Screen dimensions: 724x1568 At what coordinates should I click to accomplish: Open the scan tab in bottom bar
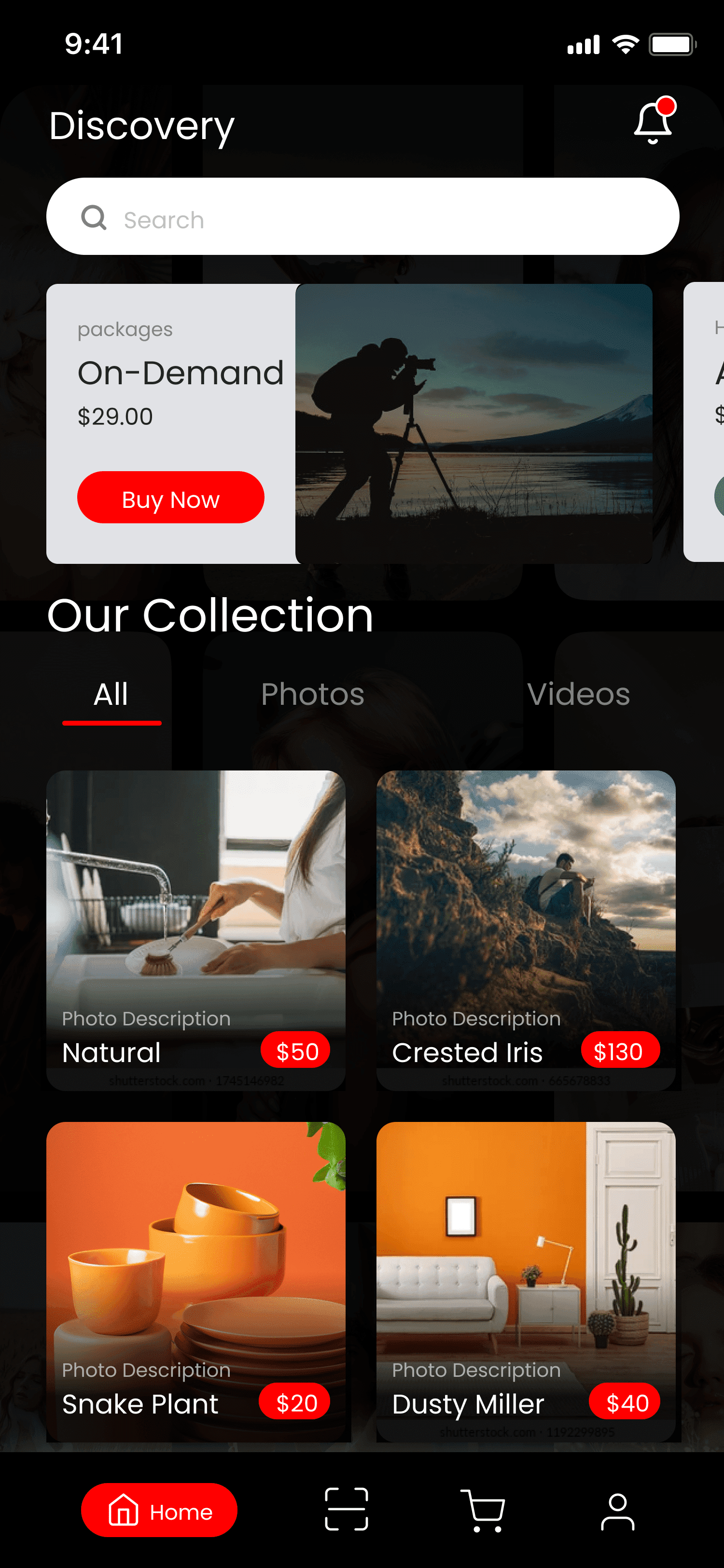tap(346, 1509)
